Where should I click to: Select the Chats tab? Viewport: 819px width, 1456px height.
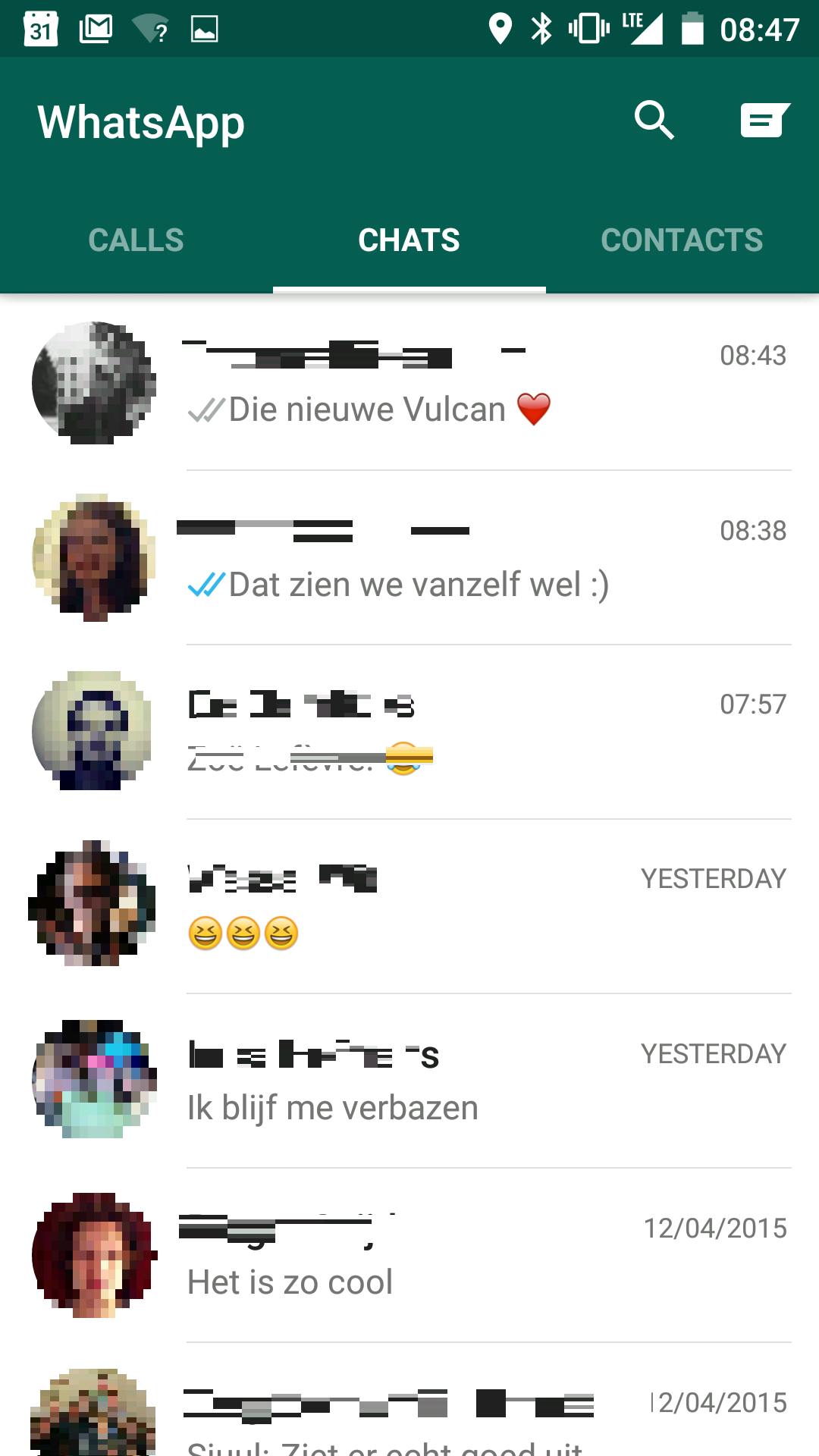pos(409,240)
